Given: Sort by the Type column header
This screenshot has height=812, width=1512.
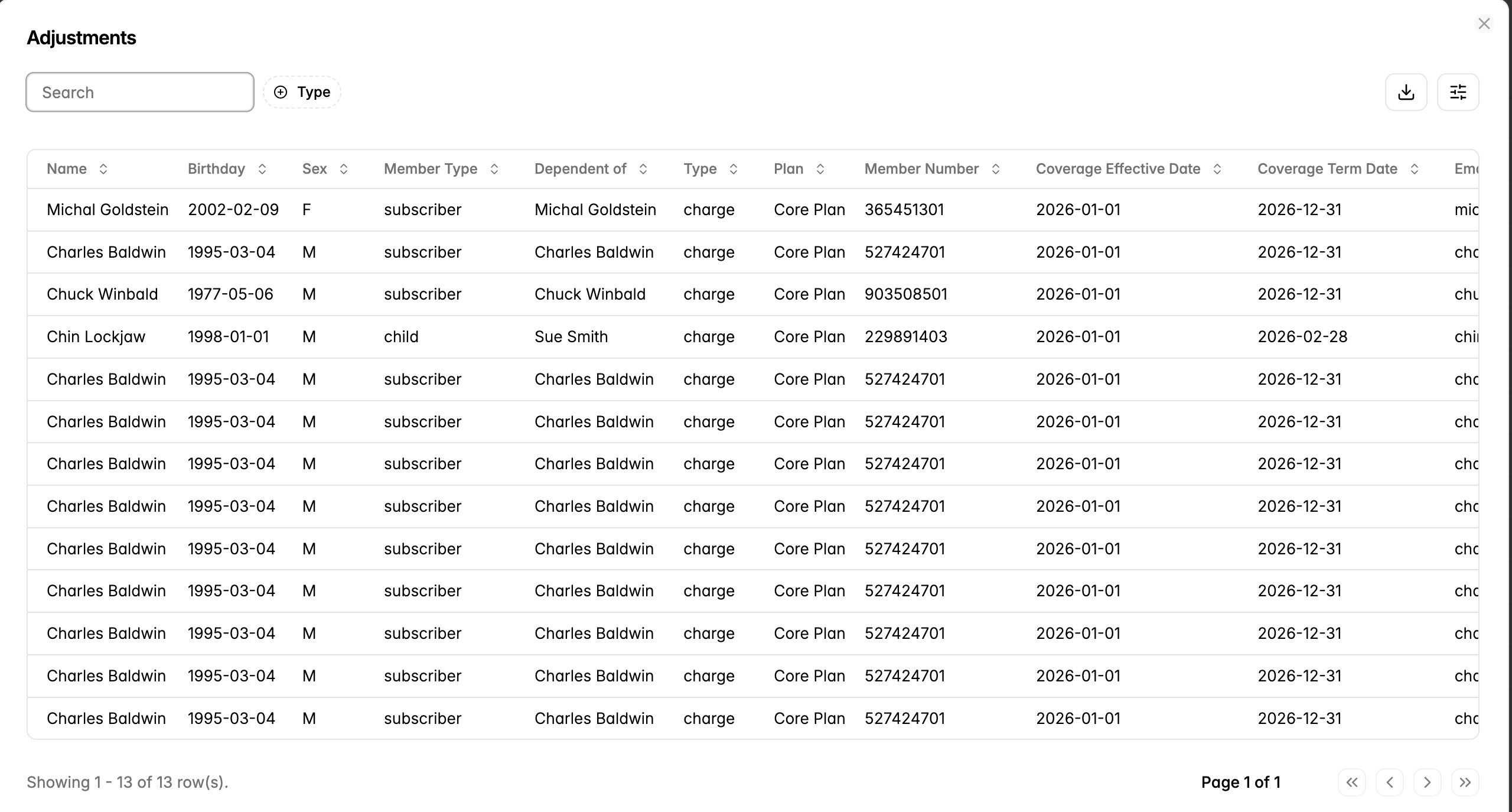Looking at the screenshot, I should click(711, 169).
